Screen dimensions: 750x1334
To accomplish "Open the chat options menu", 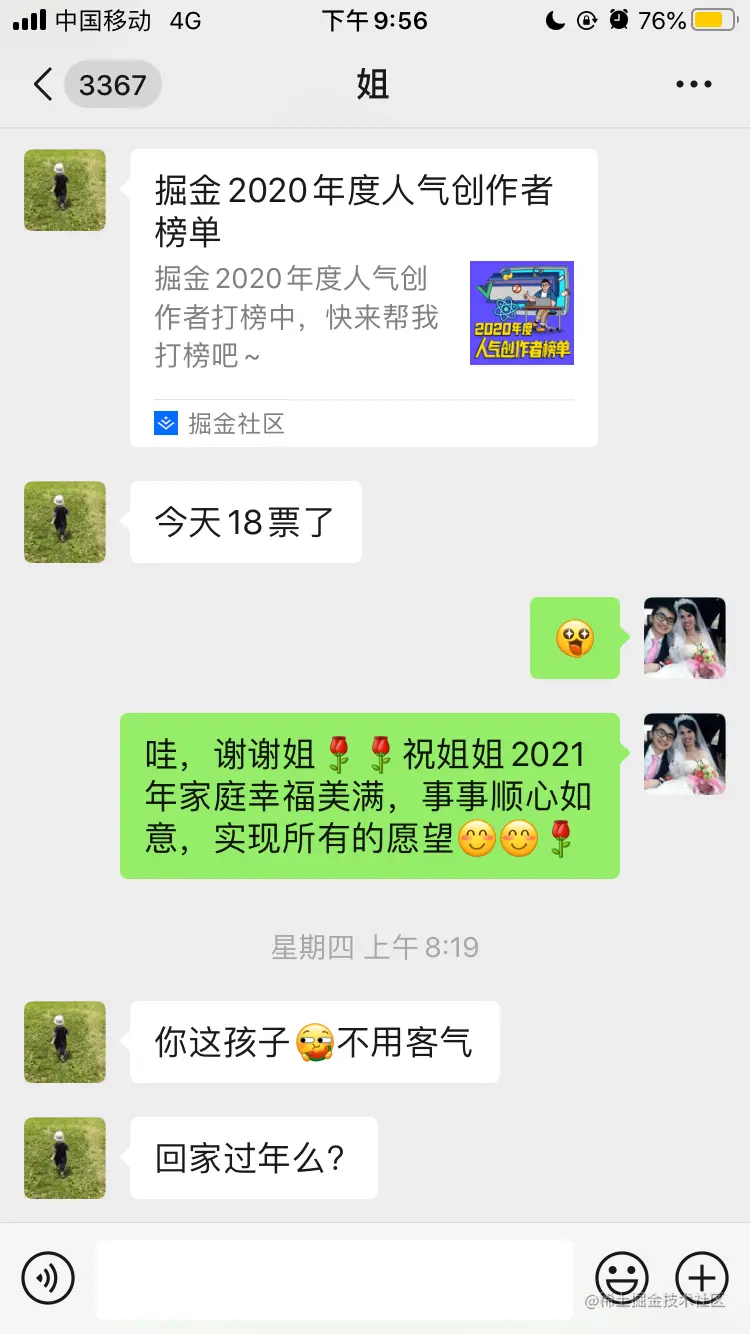I will [x=693, y=85].
